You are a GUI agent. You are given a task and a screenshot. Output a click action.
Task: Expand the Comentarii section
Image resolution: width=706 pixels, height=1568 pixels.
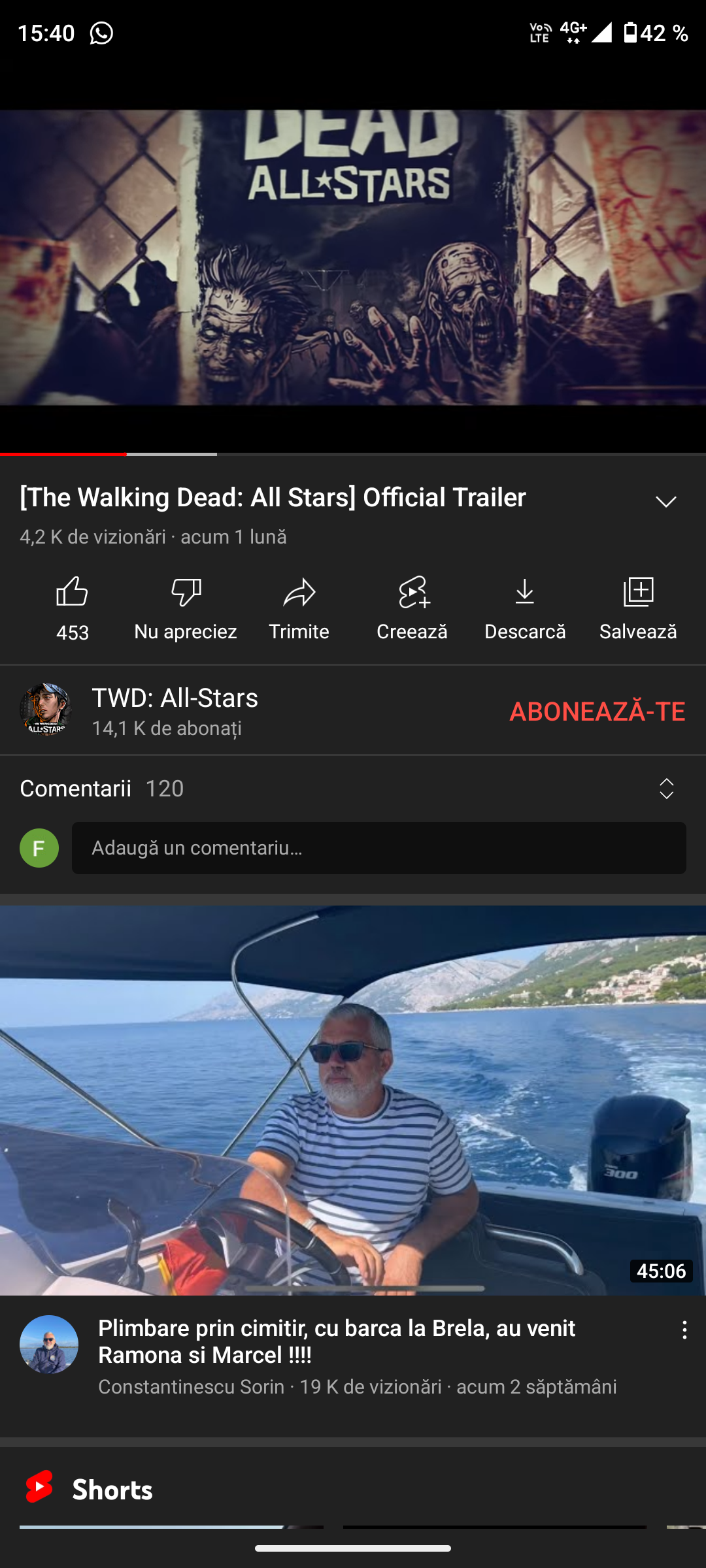click(666, 789)
